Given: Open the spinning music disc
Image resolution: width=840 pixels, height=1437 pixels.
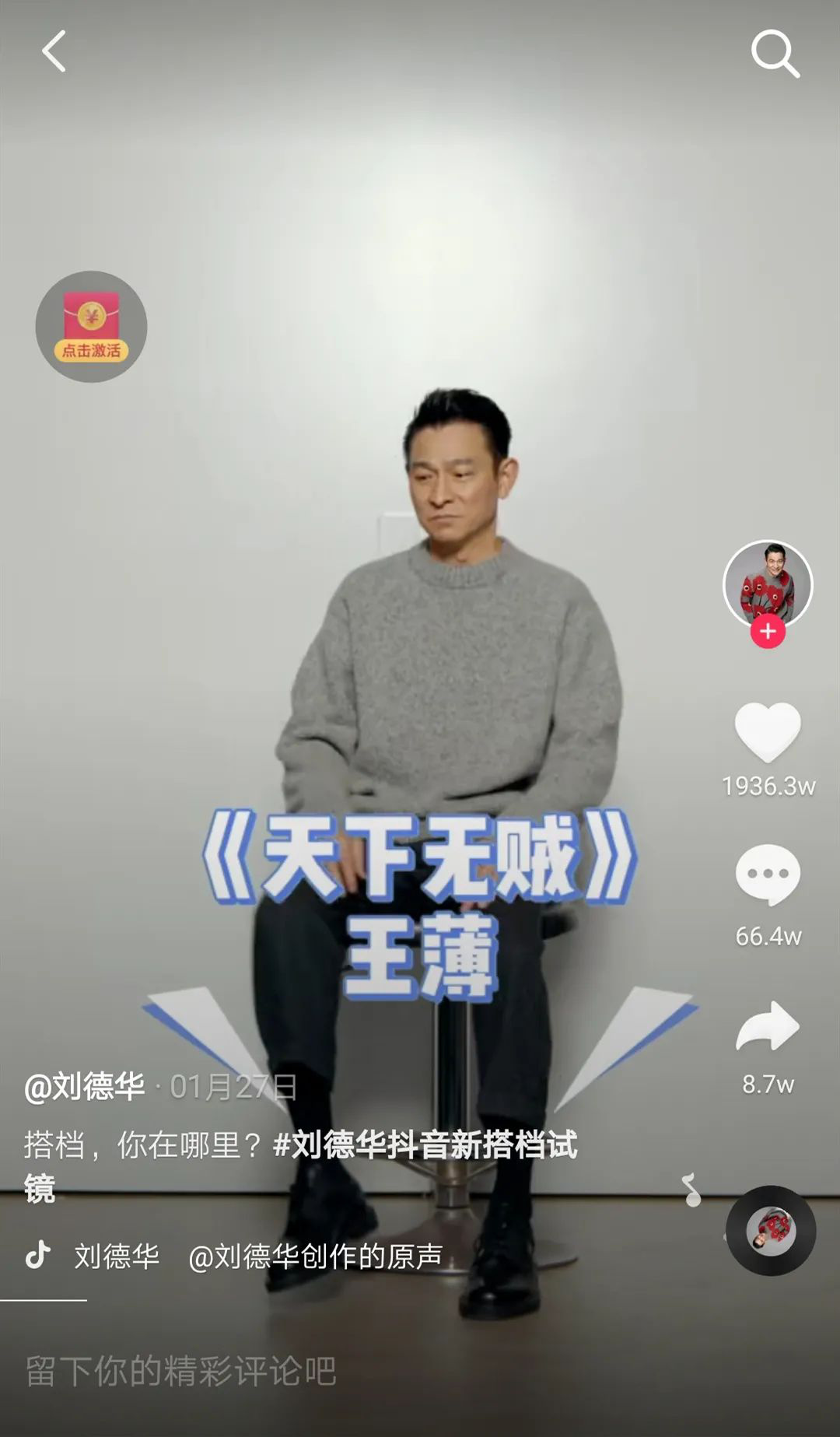Looking at the screenshot, I should point(771,1230).
